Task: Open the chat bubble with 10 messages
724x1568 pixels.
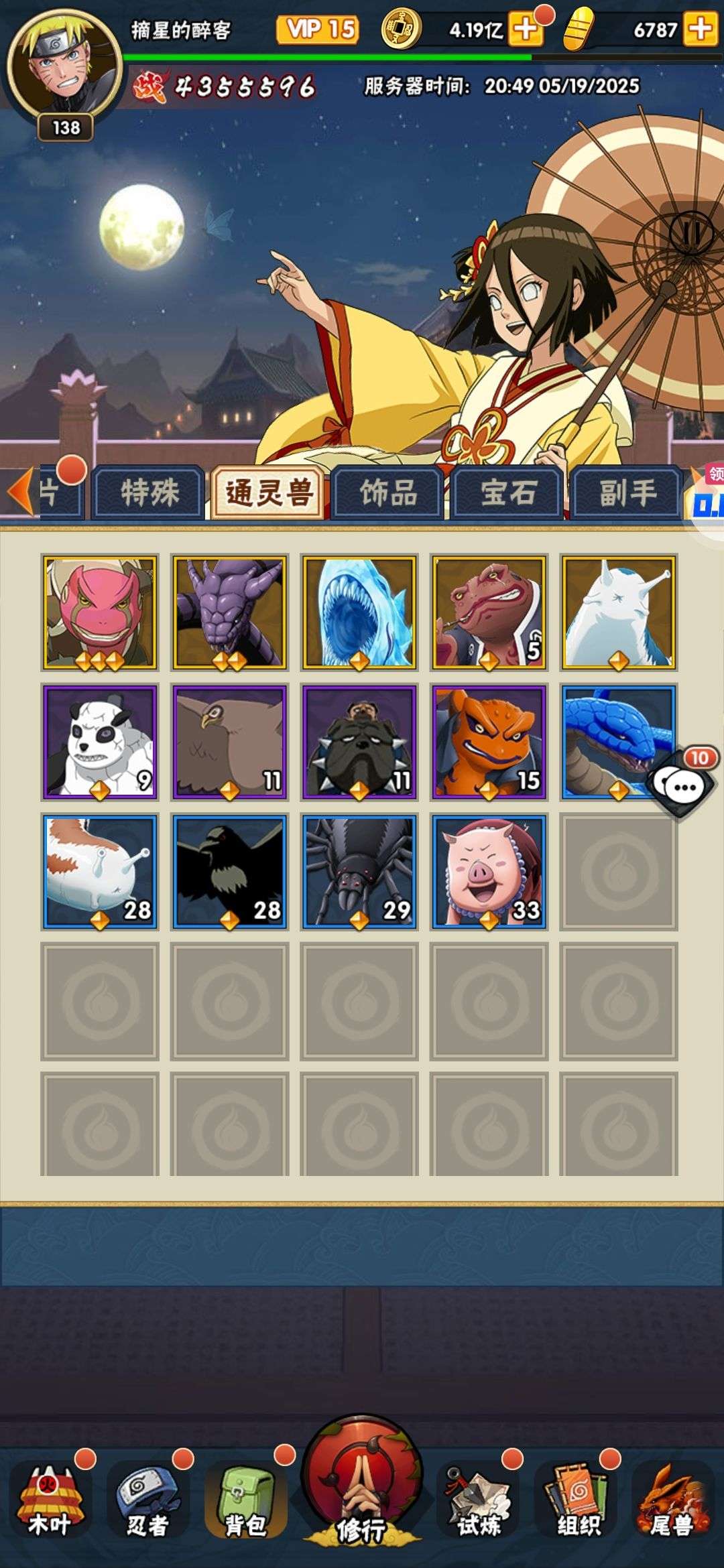Action: (684, 783)
